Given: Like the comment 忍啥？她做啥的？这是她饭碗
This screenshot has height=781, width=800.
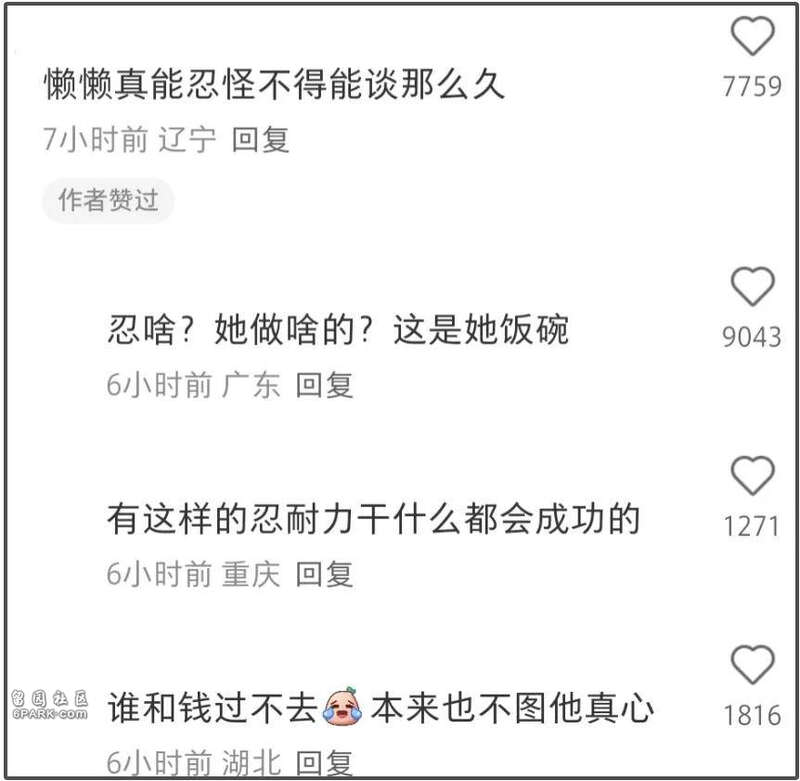Looking at the screenshot, I should (752, 288).
